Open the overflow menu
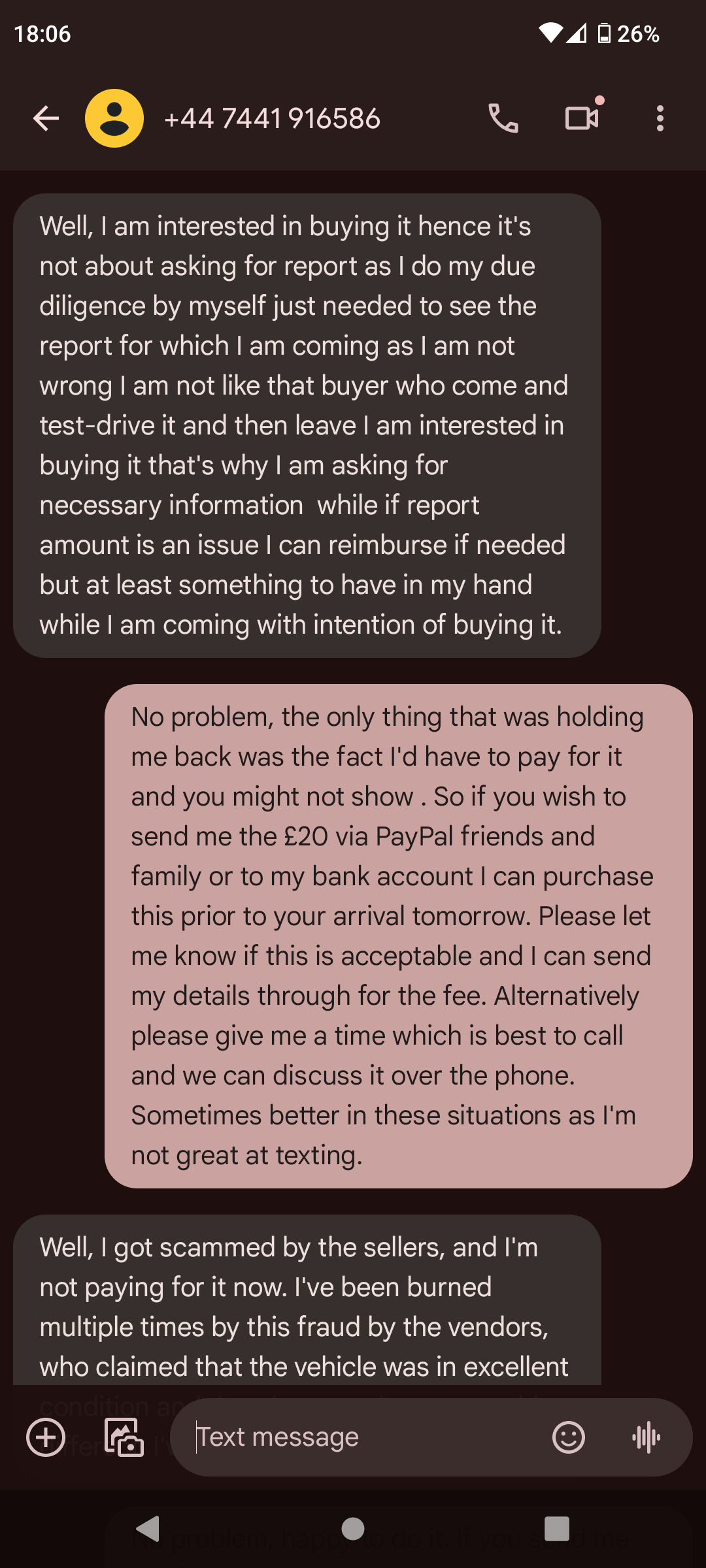 point(660,118)
